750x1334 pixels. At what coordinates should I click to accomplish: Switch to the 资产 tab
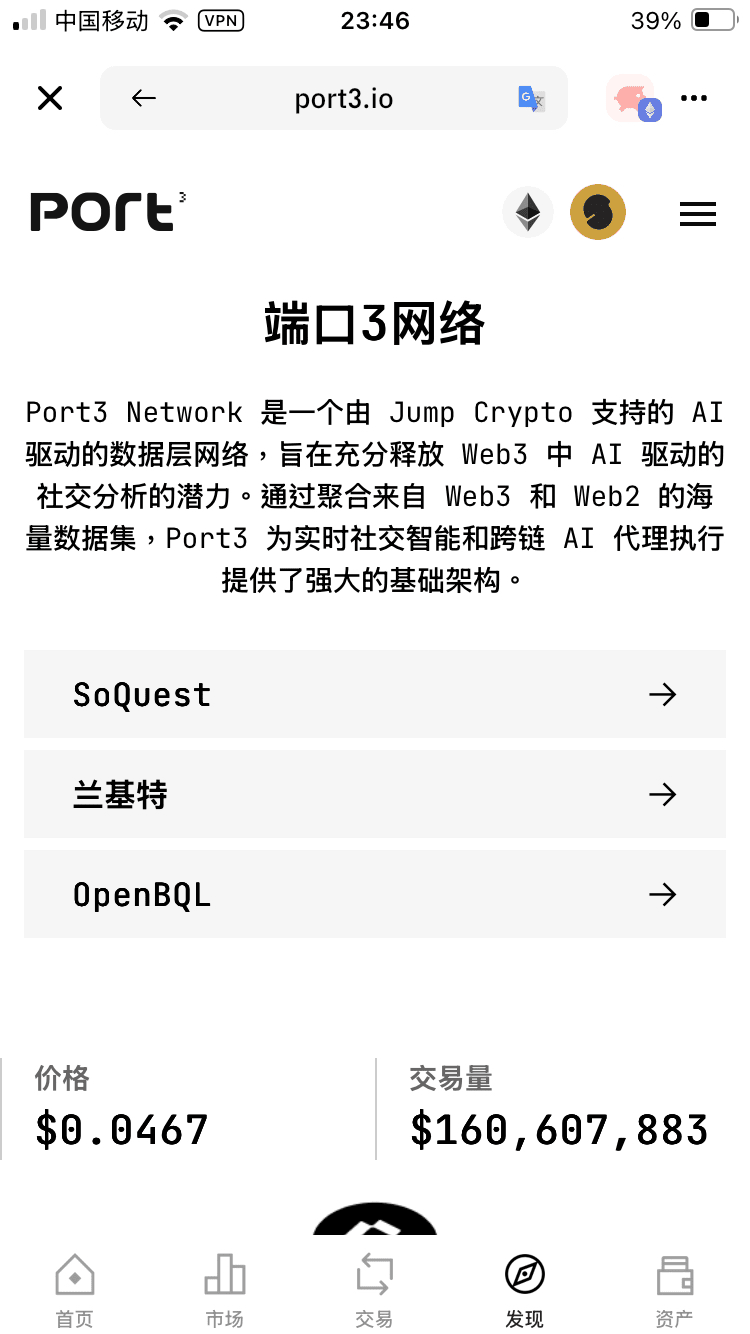pyautogui.click(x=675, y=1291)
